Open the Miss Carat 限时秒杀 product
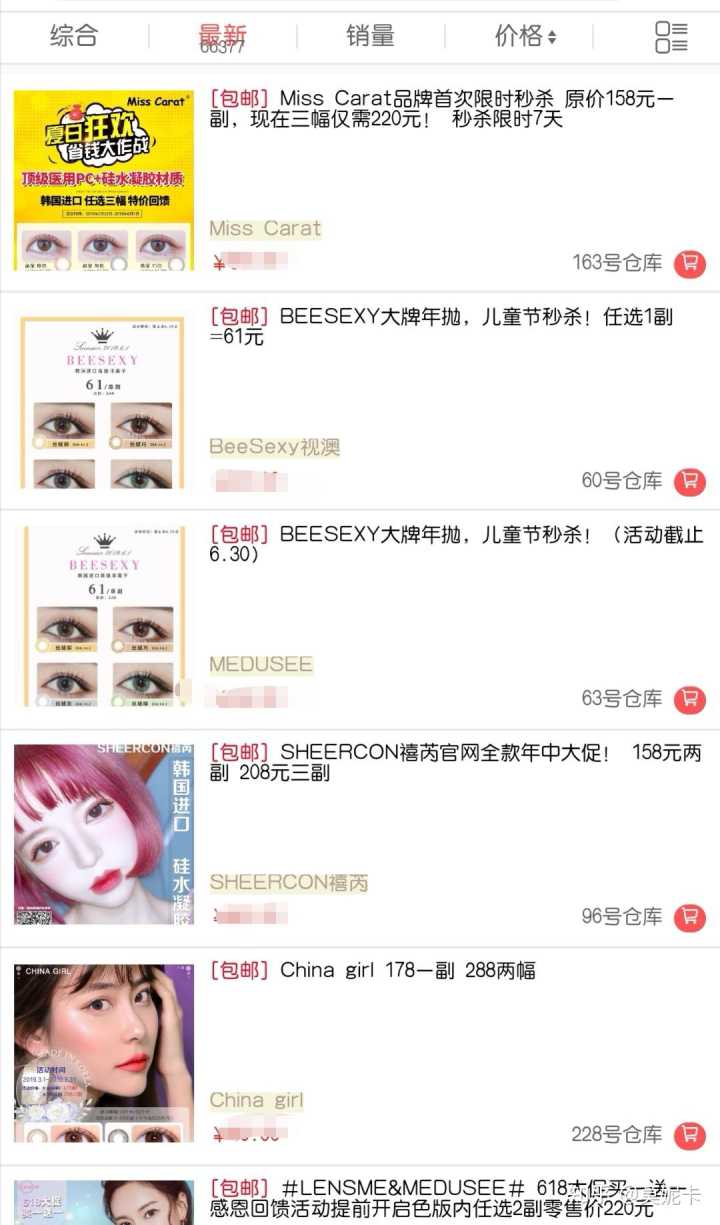 click(440, 108)
